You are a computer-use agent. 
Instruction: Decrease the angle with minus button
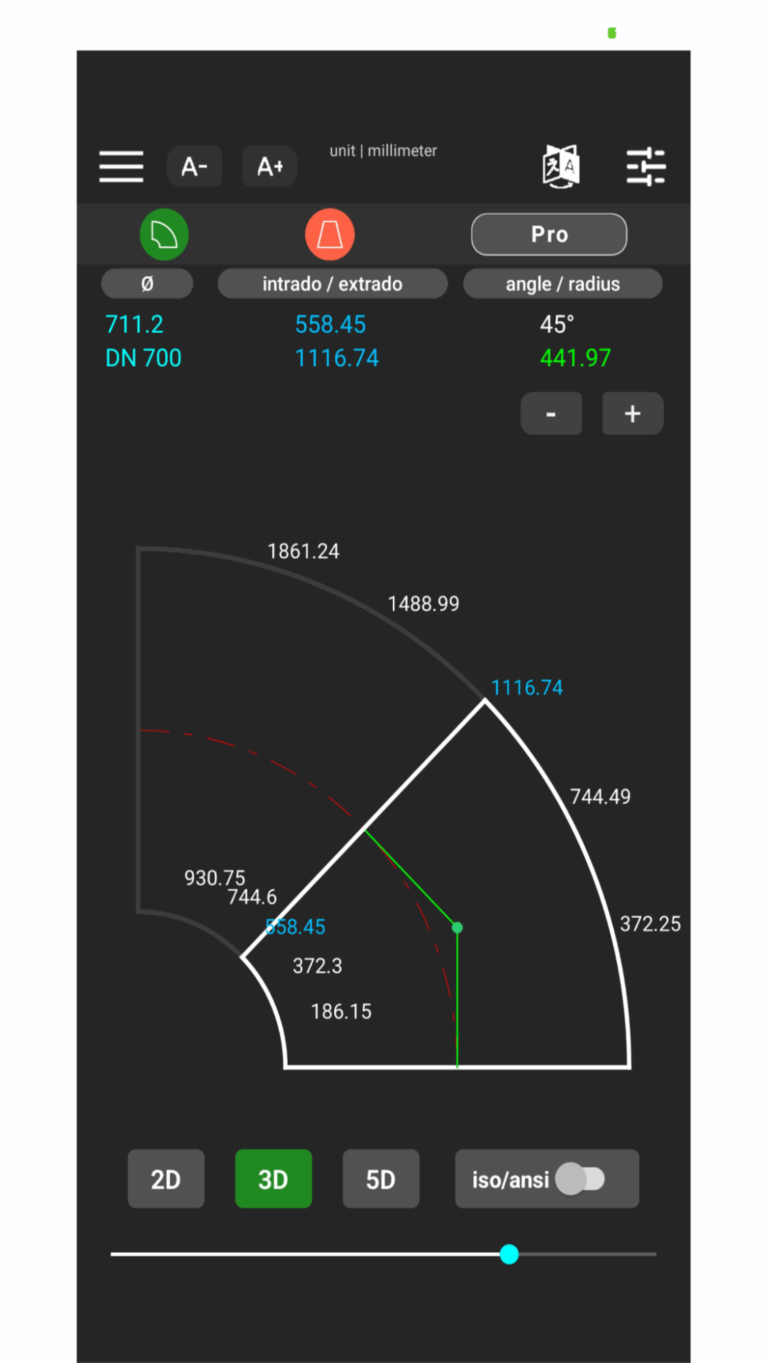pyautogui.click(x=551, y=414)
